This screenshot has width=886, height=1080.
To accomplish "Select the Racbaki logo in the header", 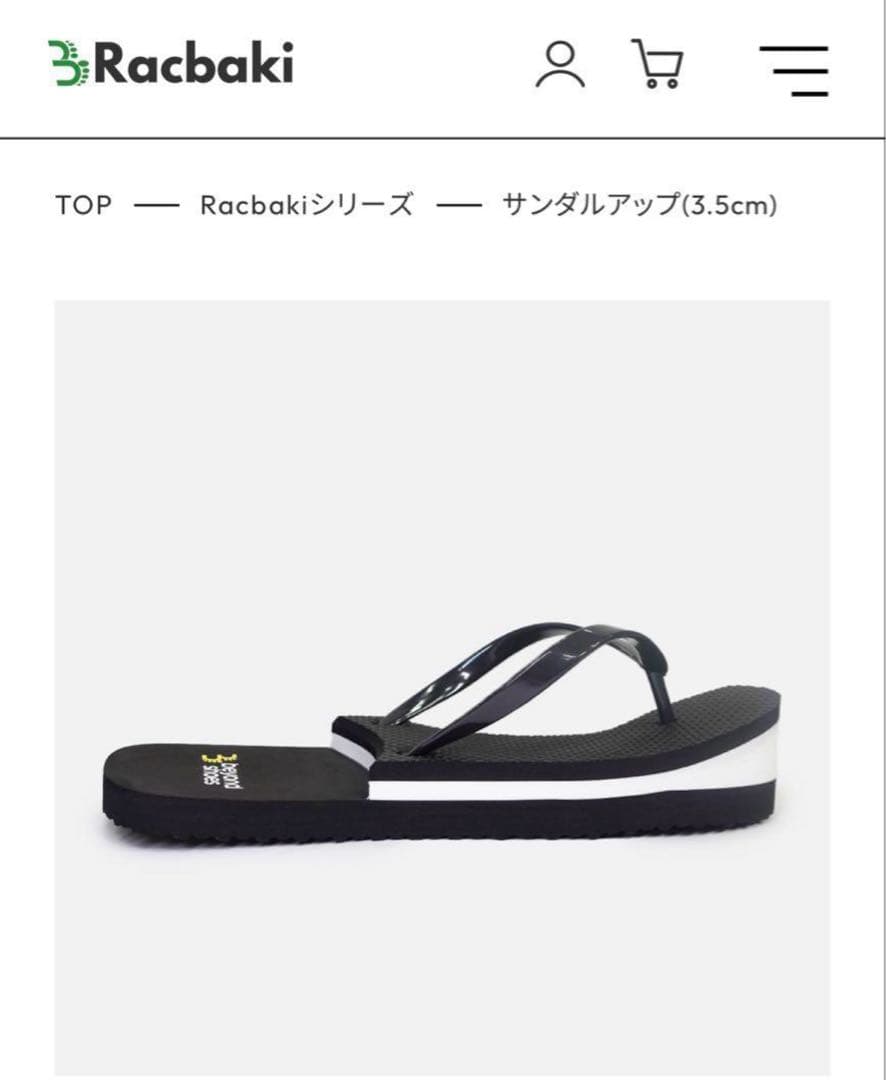I will tap(170, 62).
